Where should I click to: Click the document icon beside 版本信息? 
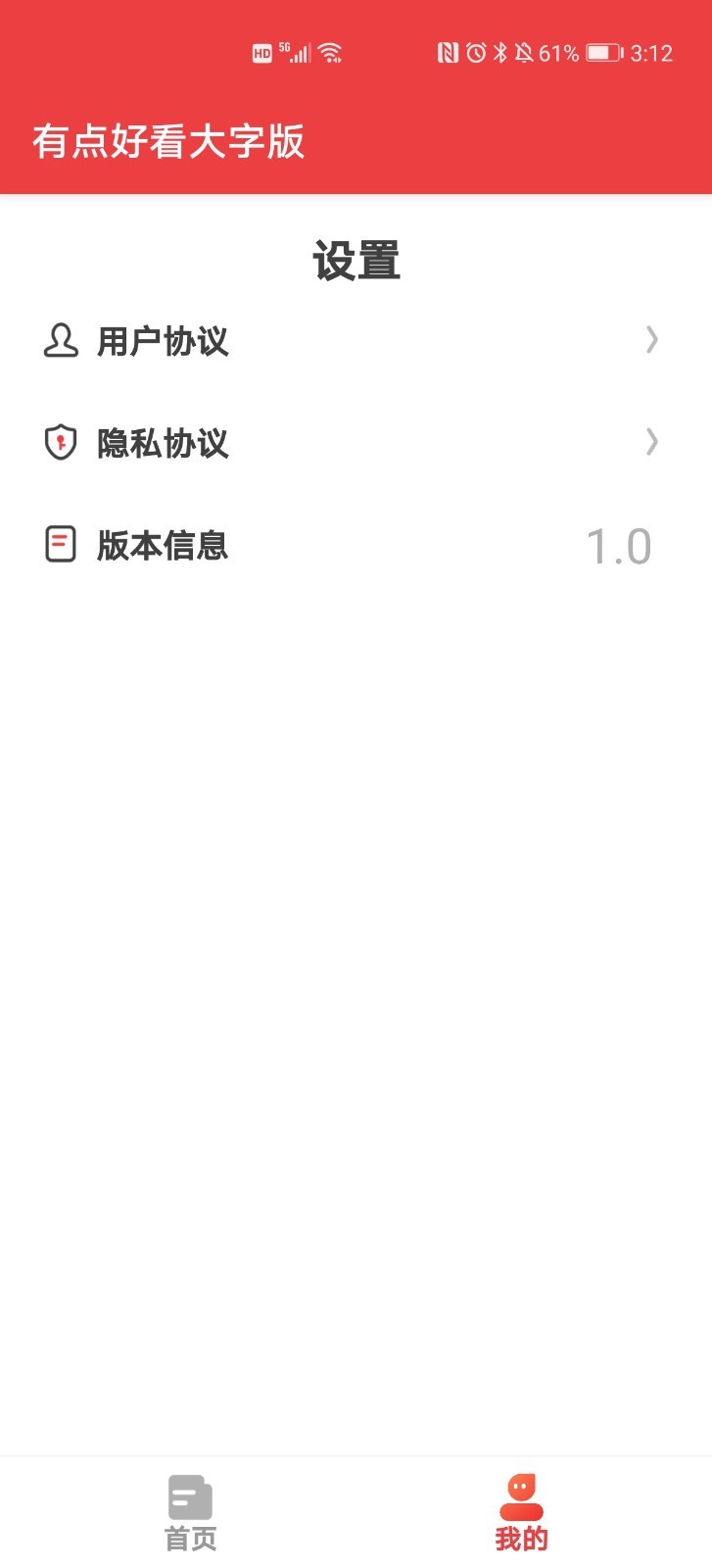tap(61, 545)
